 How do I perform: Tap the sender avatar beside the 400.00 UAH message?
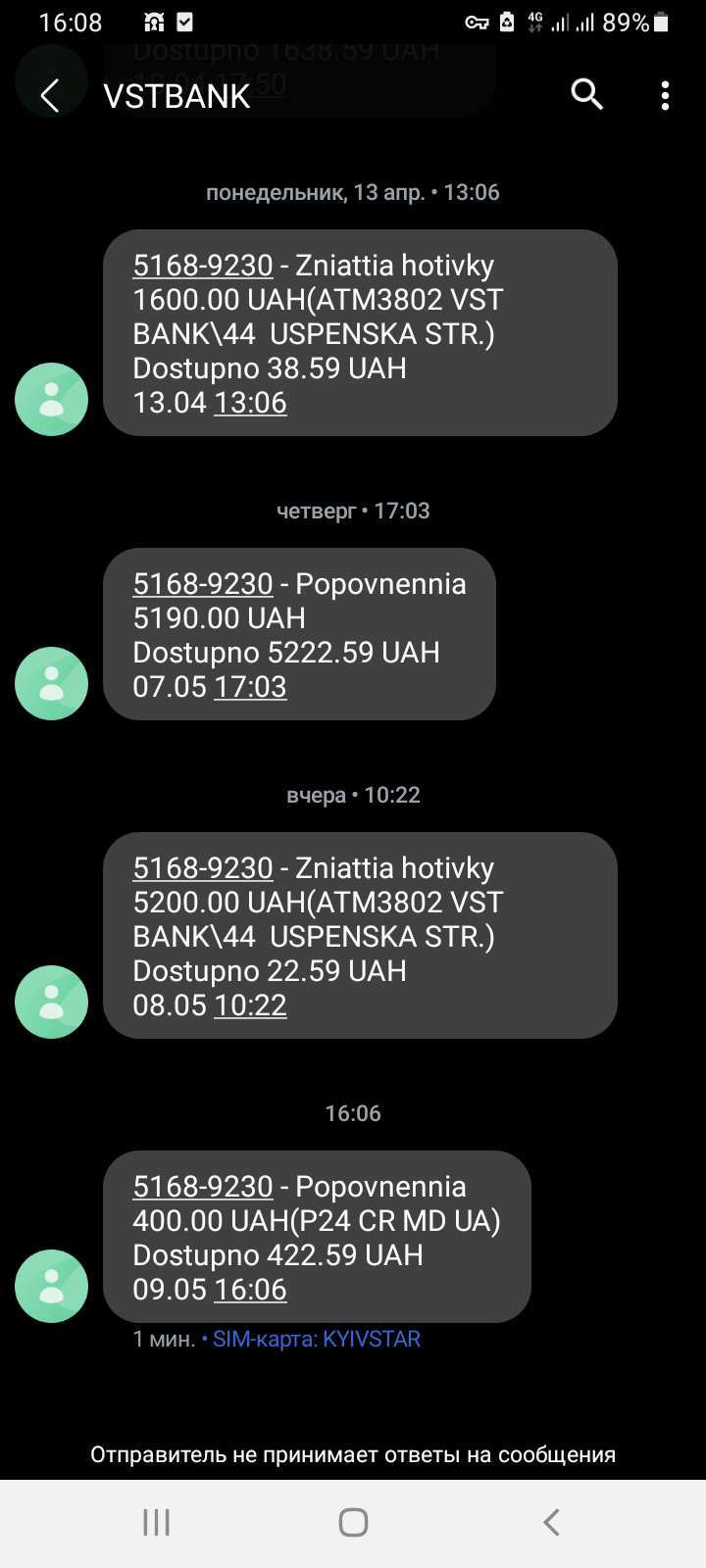pos(51,1286)
